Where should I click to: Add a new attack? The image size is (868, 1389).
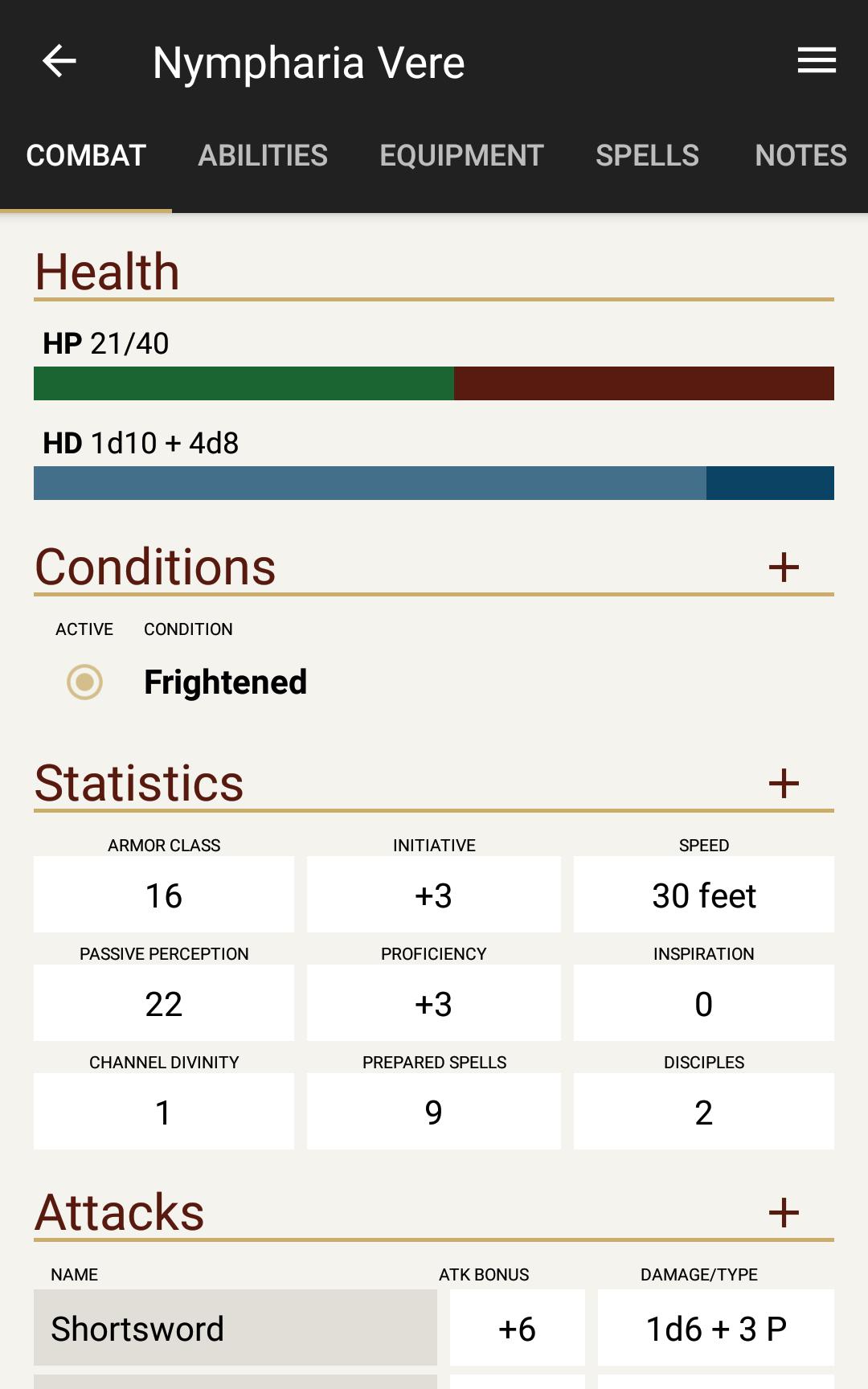784,1212
